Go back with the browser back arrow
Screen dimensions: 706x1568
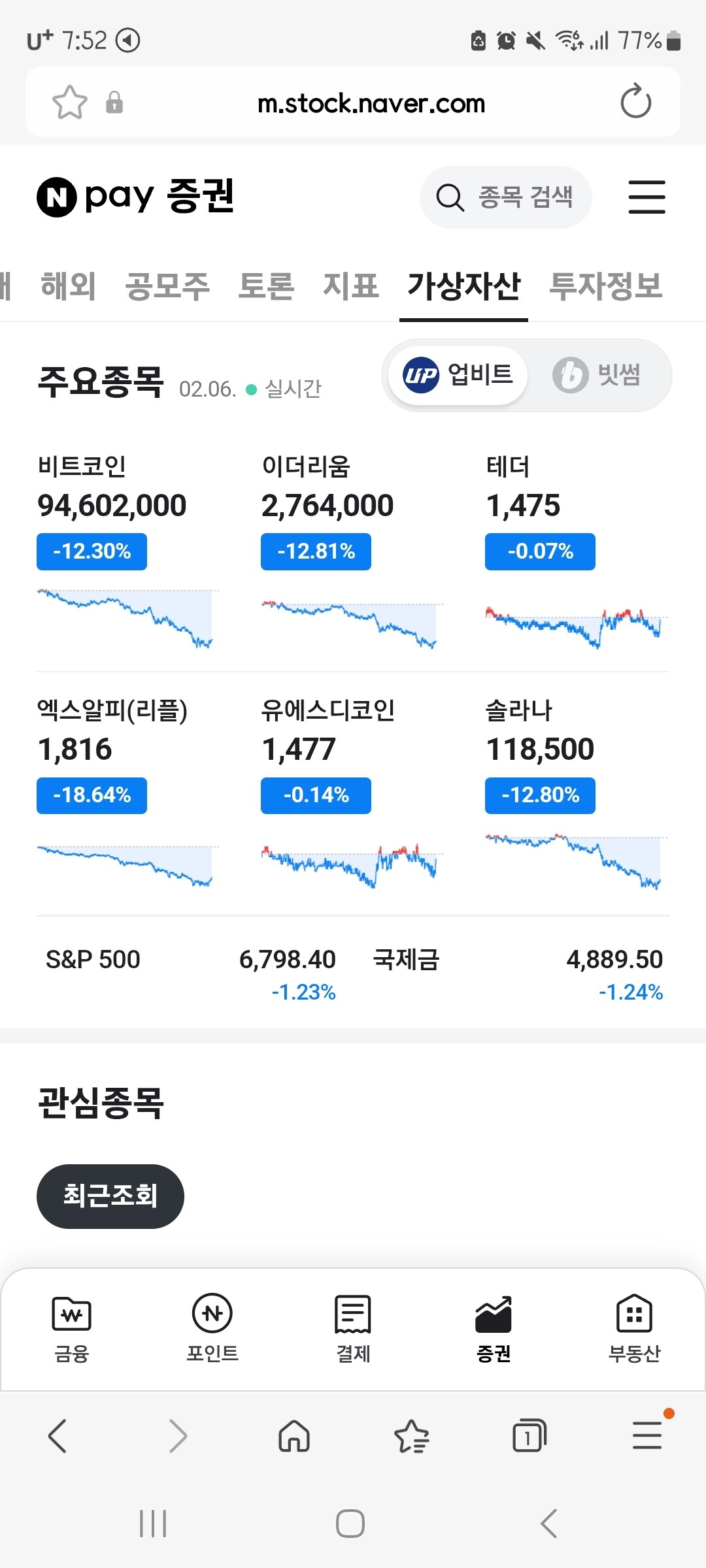click(58, 1436)
